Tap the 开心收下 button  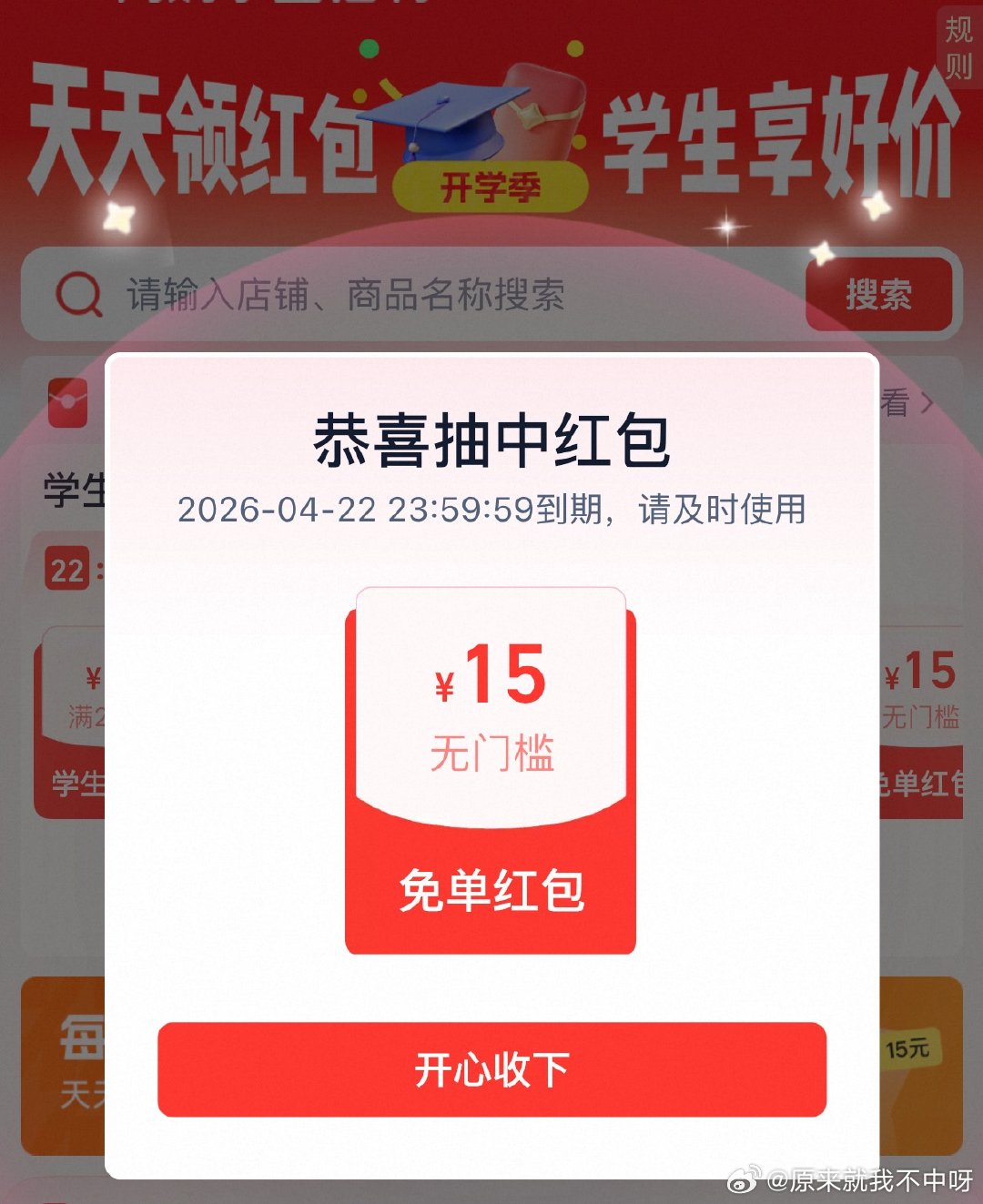pos(491,1069)
